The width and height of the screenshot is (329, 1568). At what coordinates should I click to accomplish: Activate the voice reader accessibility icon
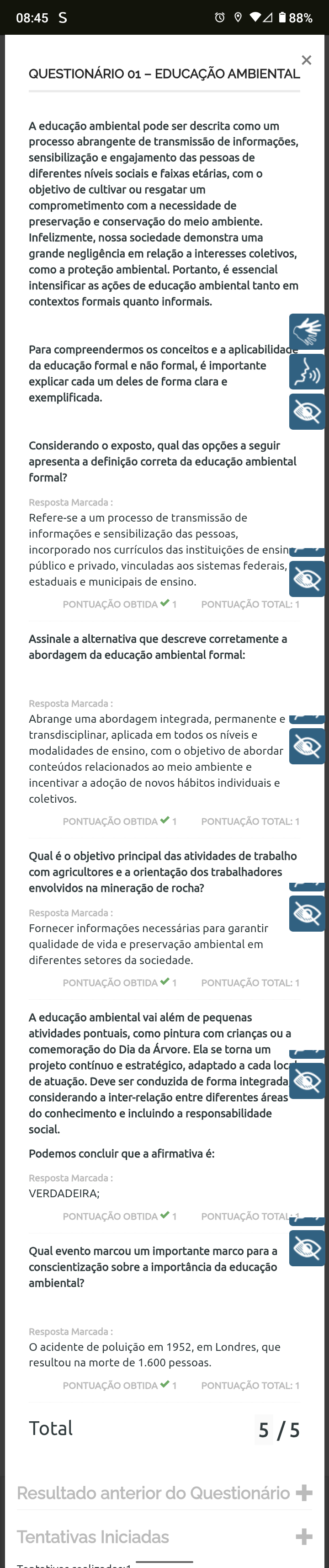pos(307,371)
